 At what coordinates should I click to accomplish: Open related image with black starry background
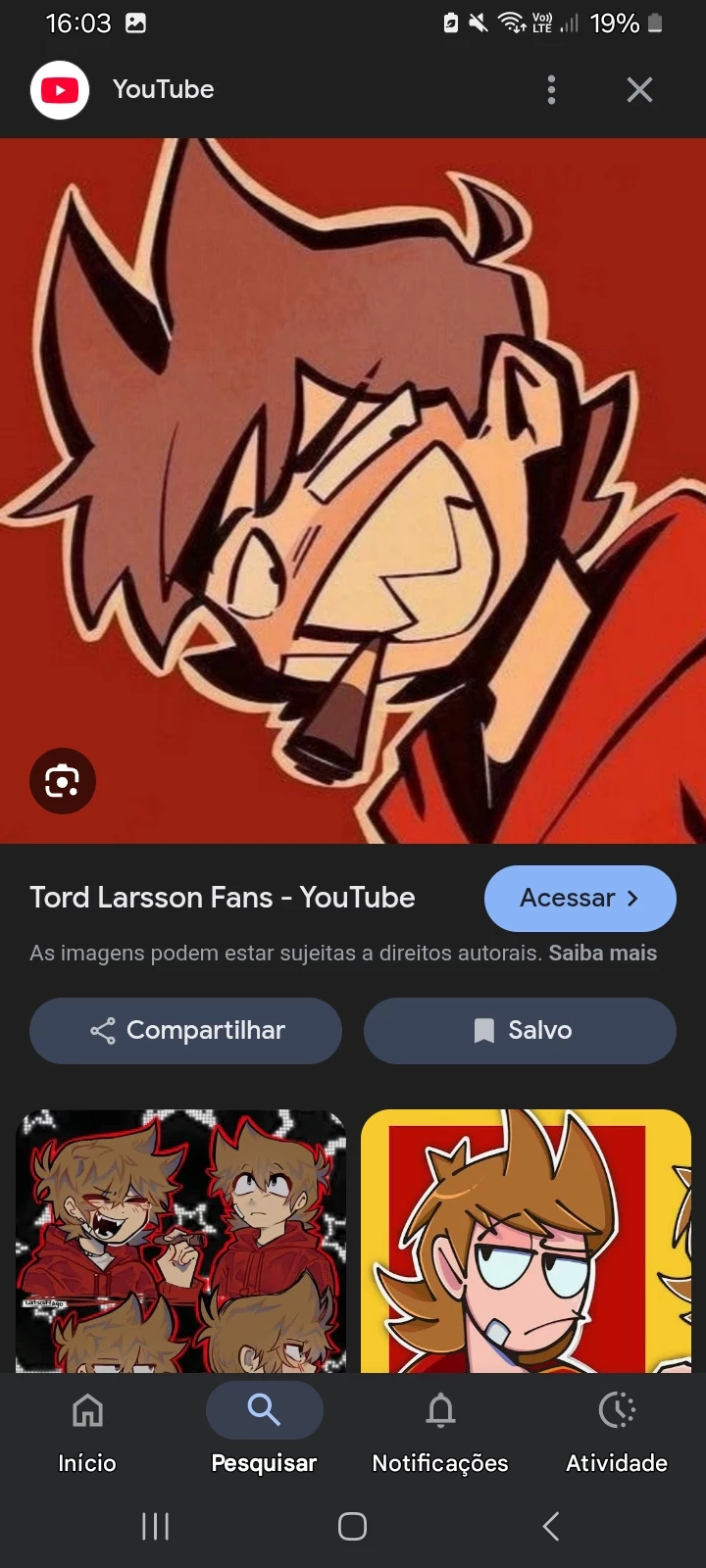tap(181, 1240)
